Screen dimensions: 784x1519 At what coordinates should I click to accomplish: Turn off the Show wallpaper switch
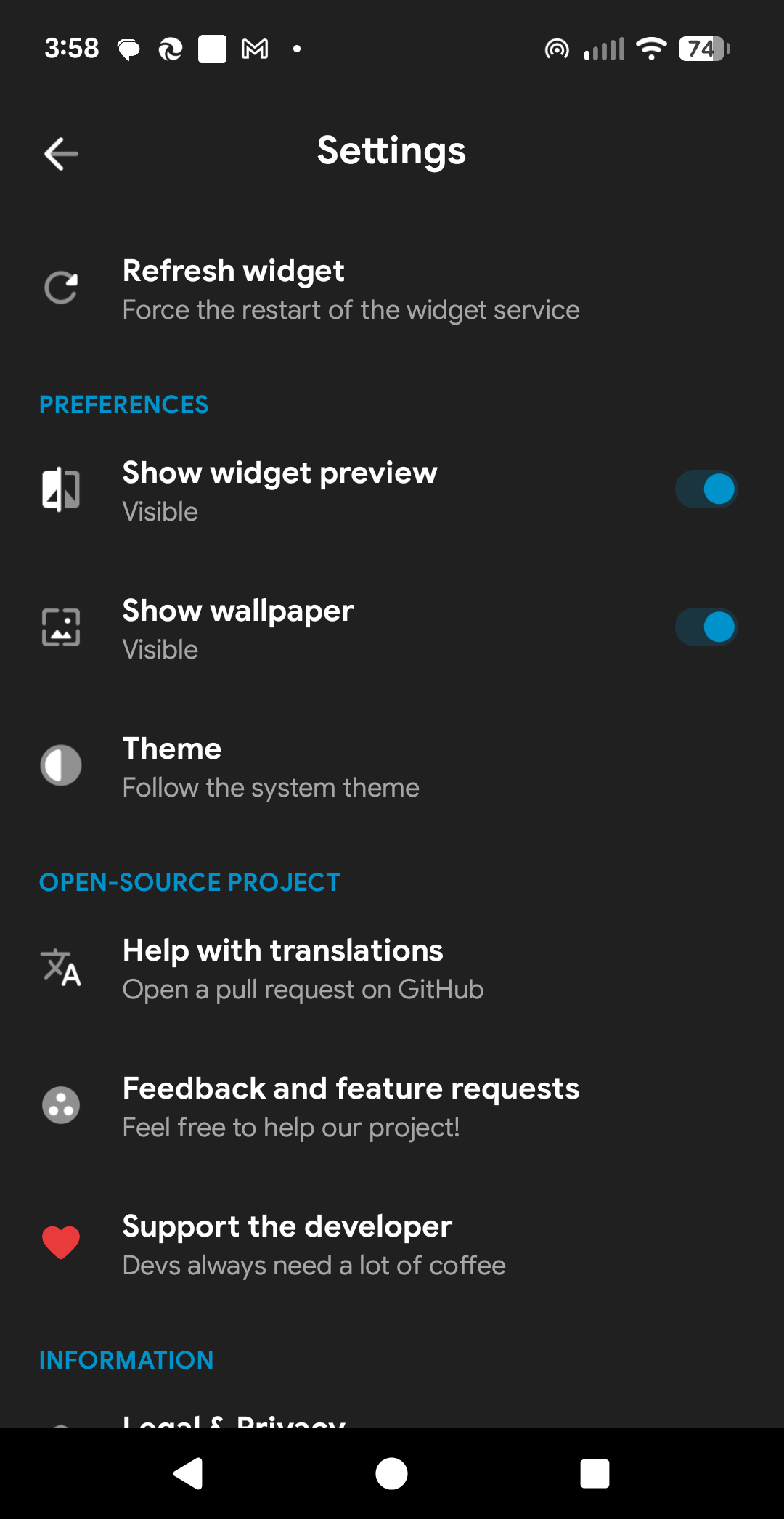coord(705,627)
